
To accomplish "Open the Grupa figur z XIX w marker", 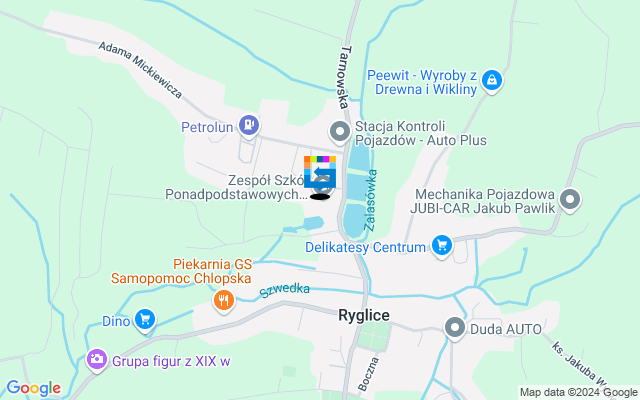I will pos(97,358).
